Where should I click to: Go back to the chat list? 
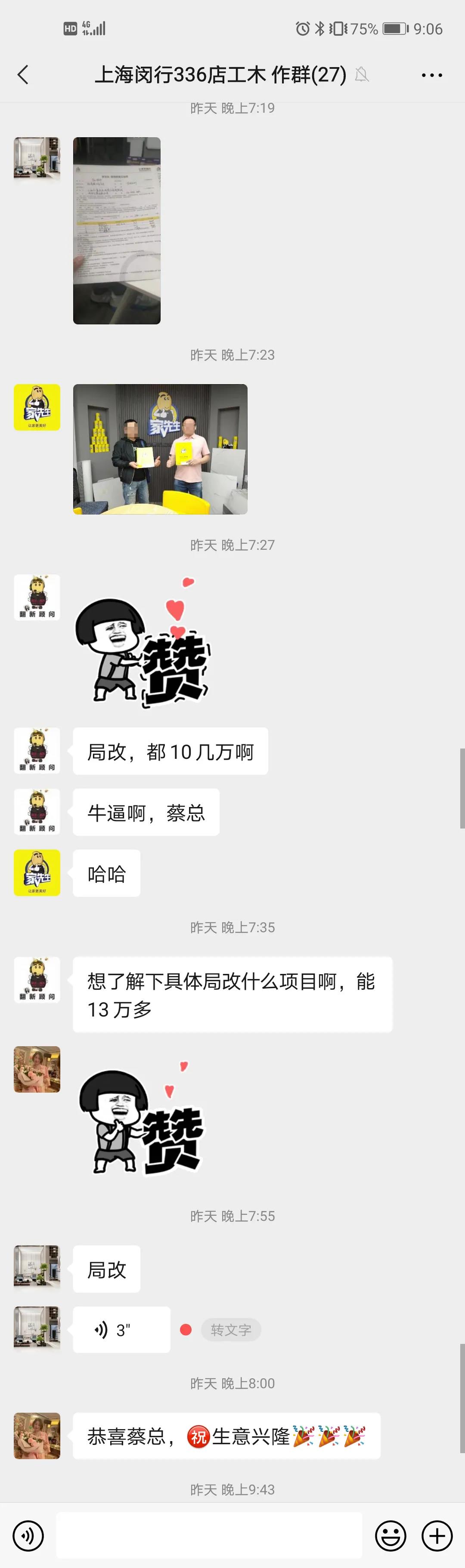coord(23,75)
